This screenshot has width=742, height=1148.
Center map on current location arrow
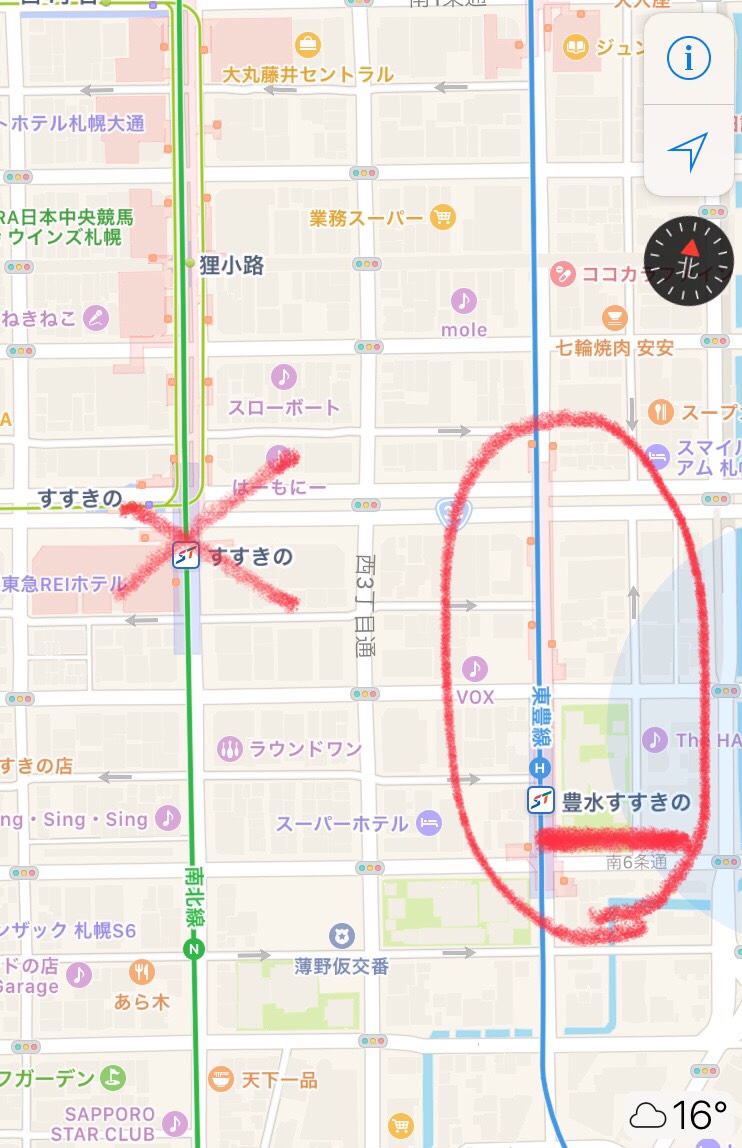click(688, 152)
